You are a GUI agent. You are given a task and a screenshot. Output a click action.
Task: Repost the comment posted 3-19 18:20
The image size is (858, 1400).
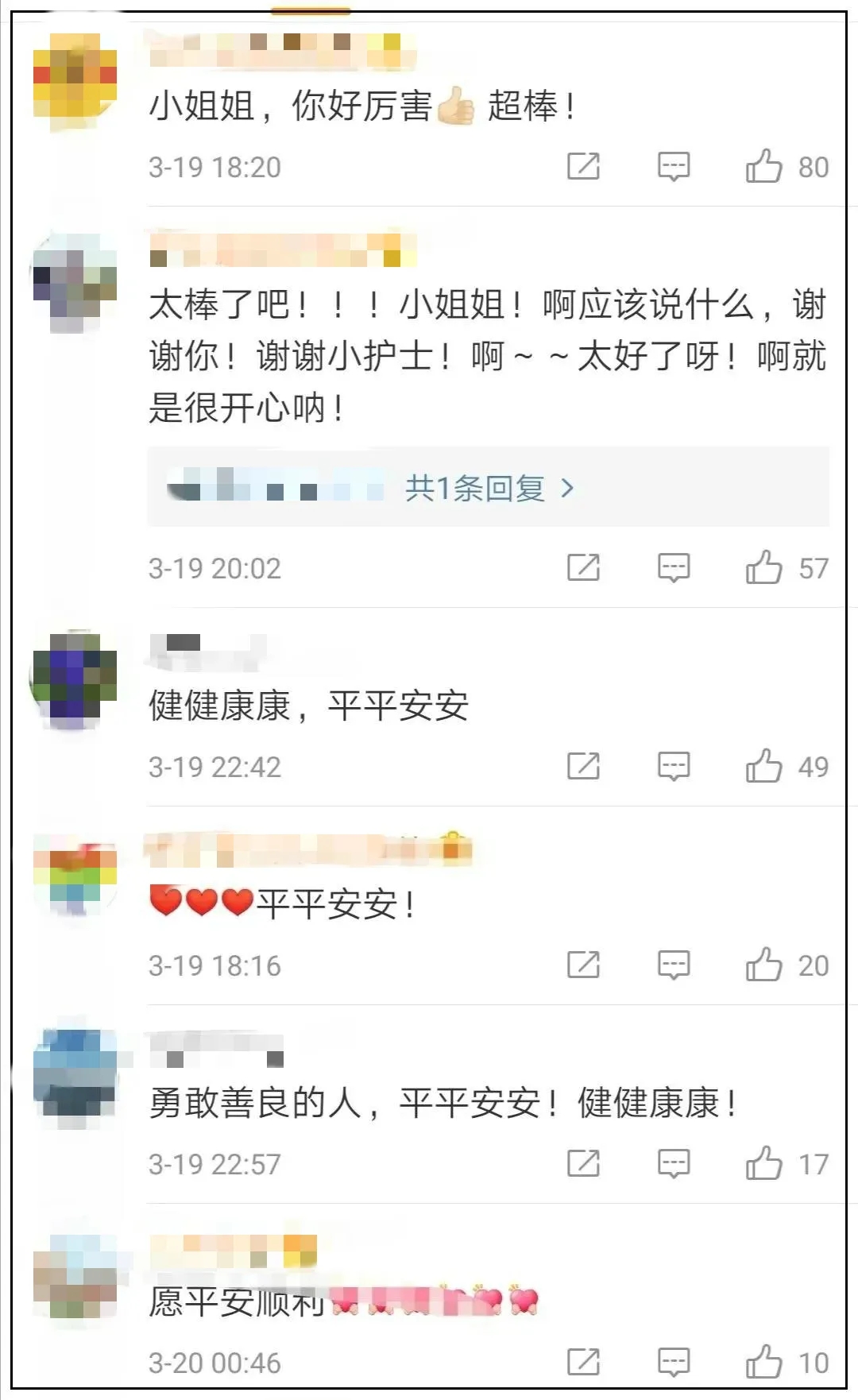[583, 166]
